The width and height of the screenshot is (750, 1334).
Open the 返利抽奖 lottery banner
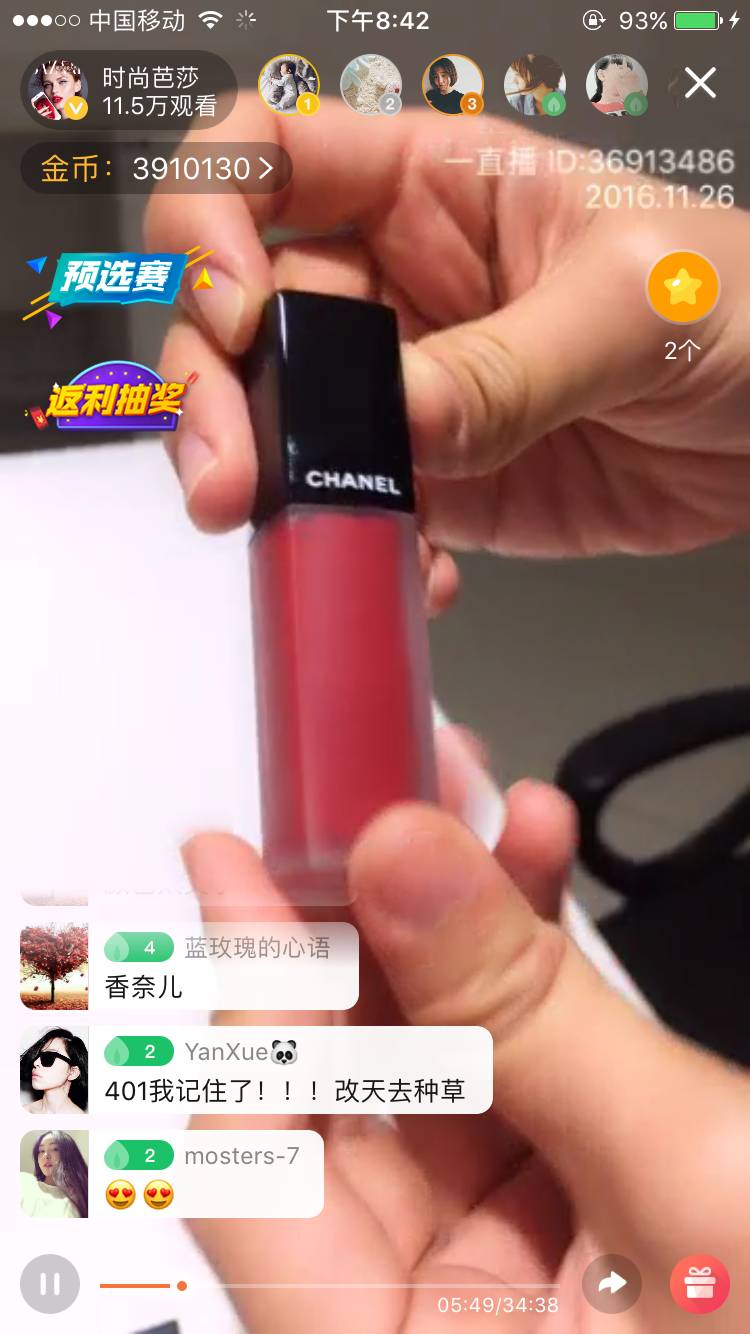pyautogui.click(x=110, y=398)
